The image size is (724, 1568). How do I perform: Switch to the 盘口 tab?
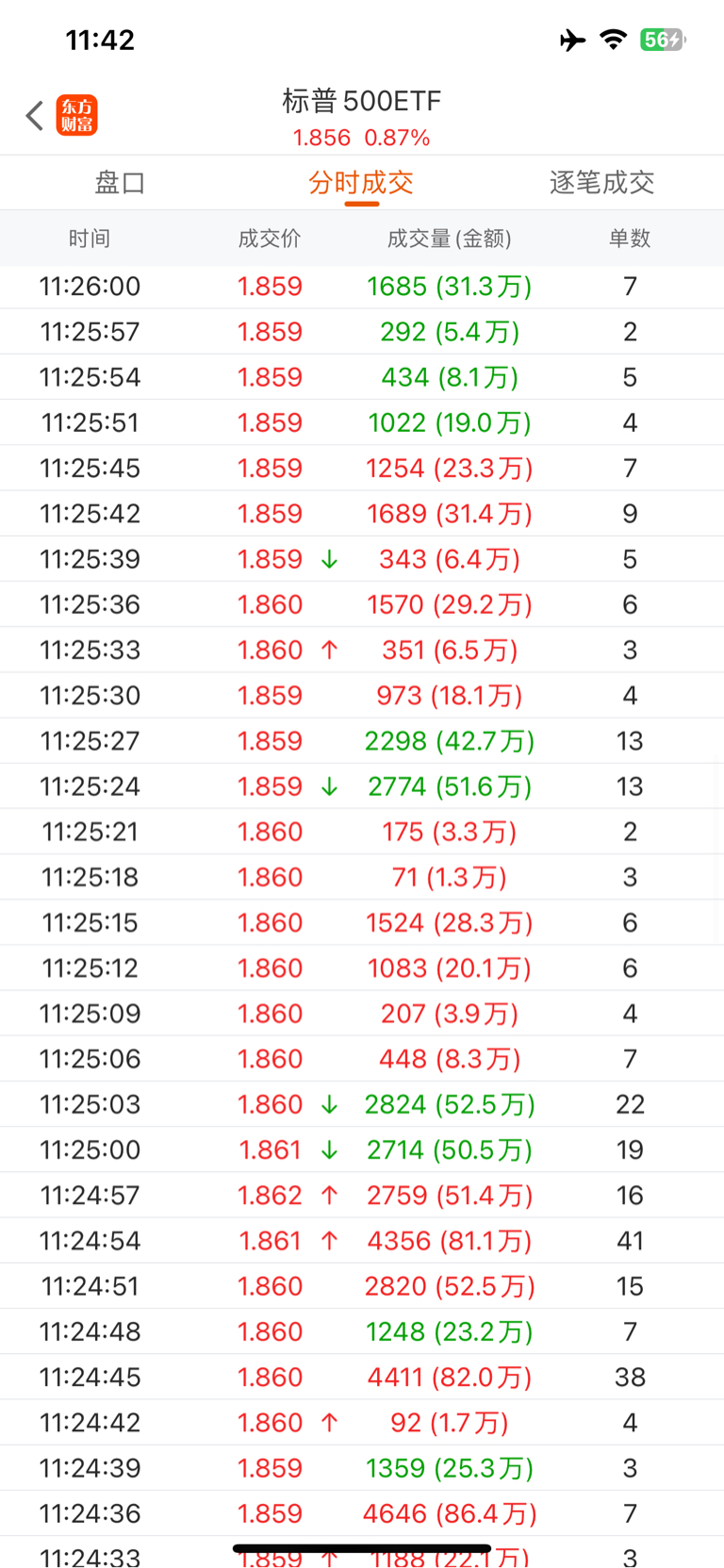(x=120, y=183)
